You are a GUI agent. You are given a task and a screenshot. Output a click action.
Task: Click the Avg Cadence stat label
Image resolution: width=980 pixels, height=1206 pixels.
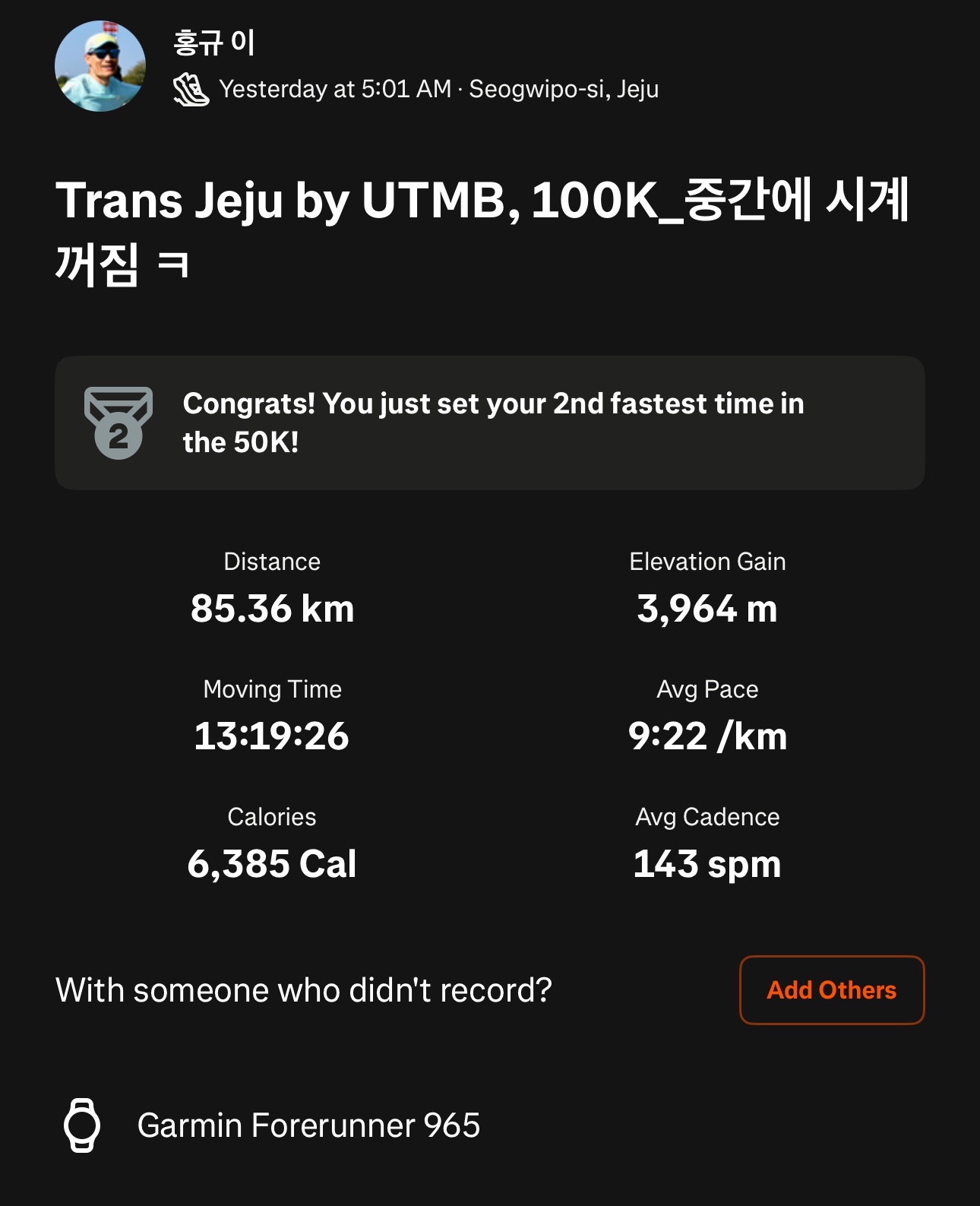[x=707, y=816]
